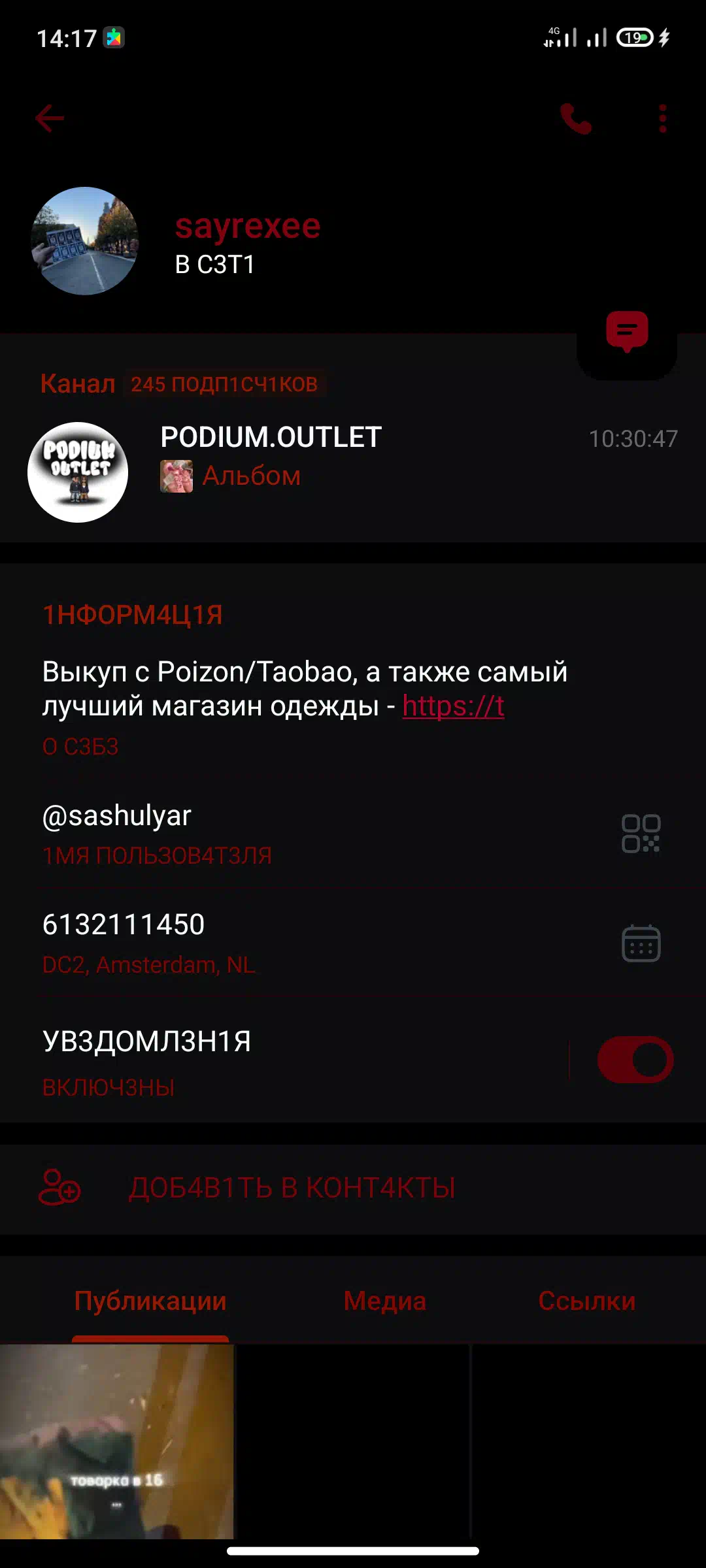Screen dimensions: 706x1568
Task: Open the three-dot overflow menu
Action: tap(662, 118)
